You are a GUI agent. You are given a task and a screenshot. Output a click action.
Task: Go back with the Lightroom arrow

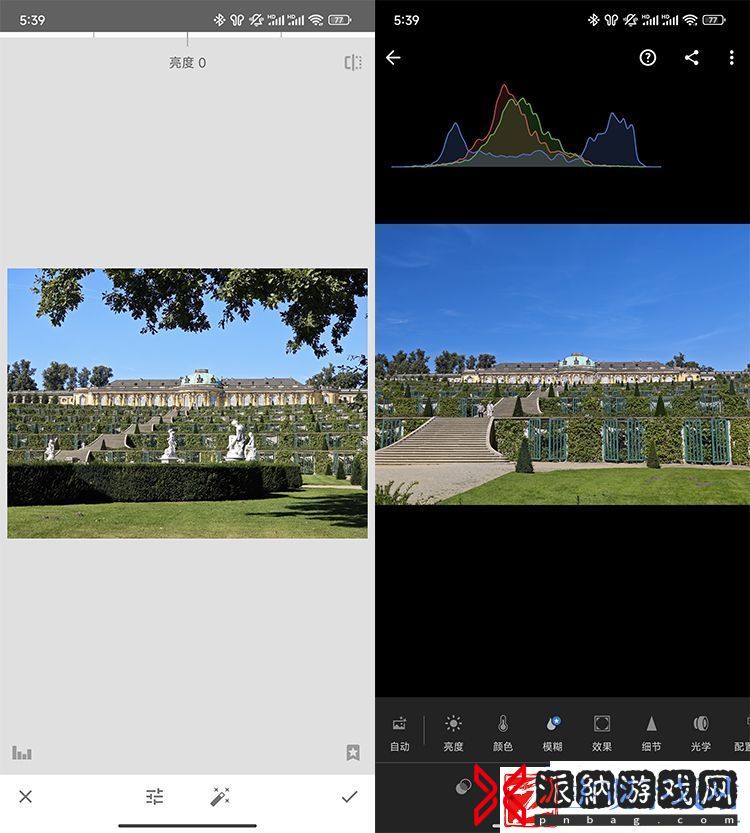[x=393, y=58]
